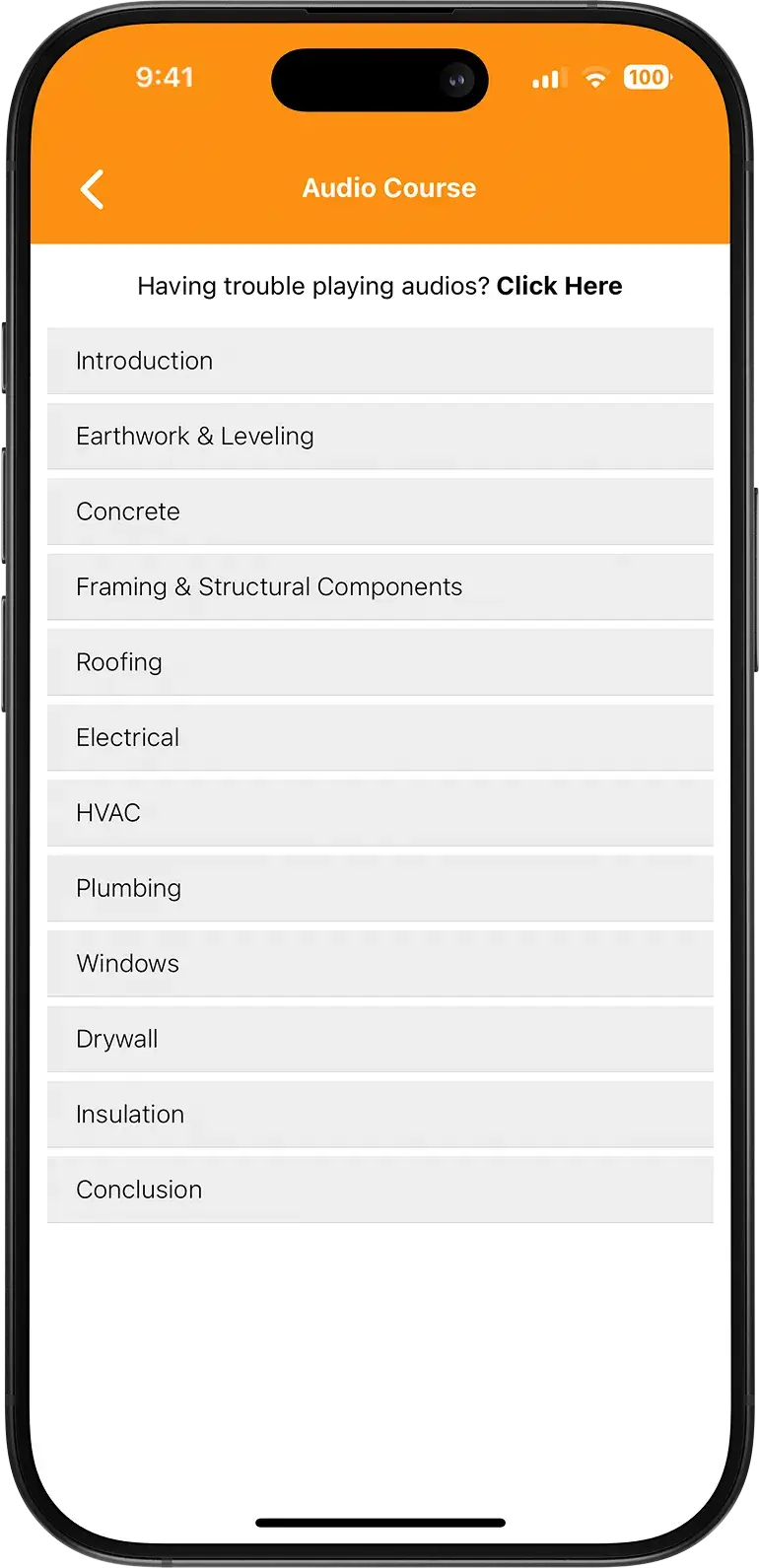Open the Windows chapter
Viewport: 759px width, 1568px height.
[379, 963]
